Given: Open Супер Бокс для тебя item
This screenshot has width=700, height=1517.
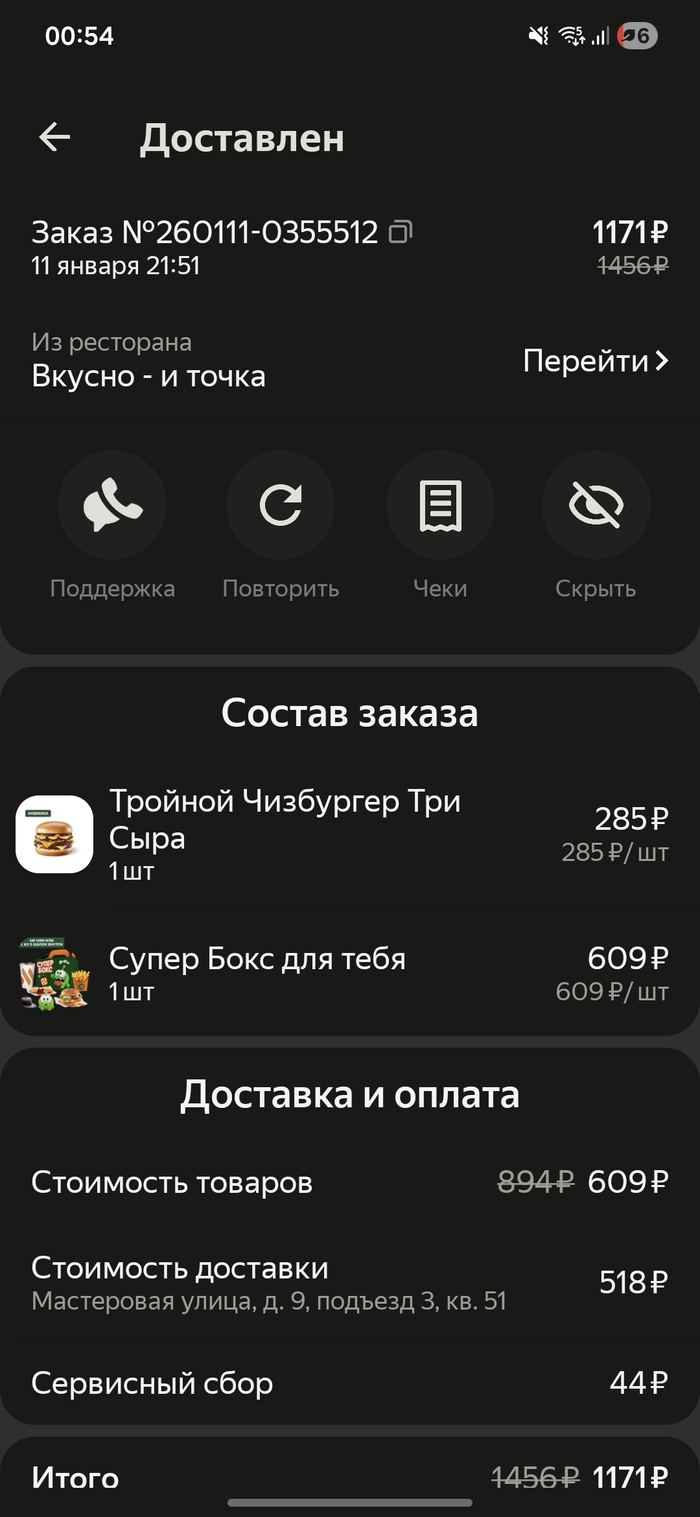Looking at the screenshot, I should tap(258, 973).
